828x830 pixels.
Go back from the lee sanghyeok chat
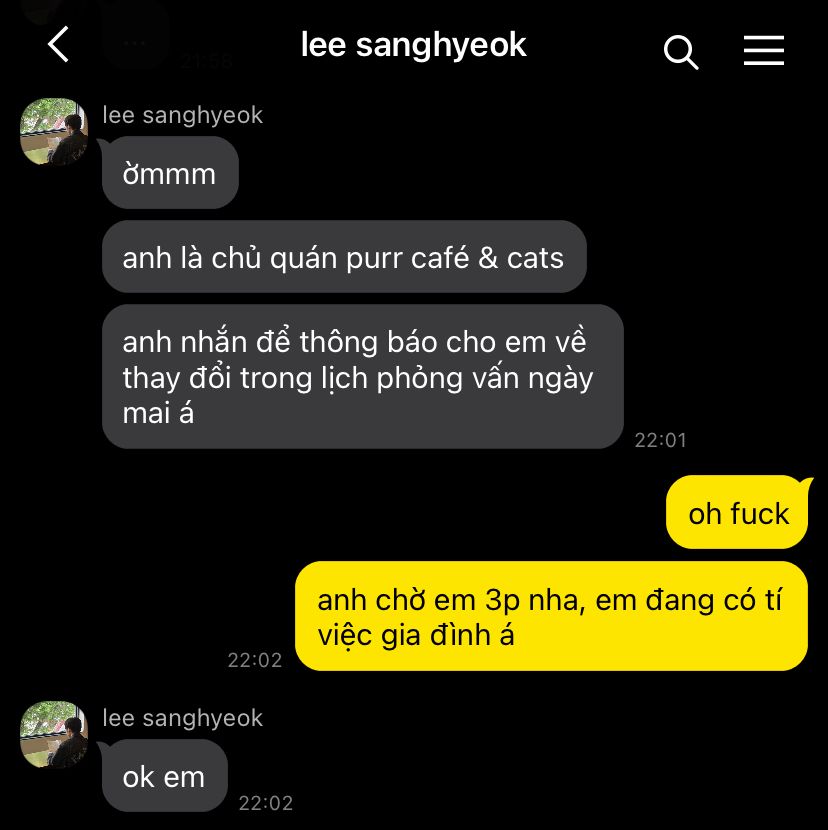(59, 45)
